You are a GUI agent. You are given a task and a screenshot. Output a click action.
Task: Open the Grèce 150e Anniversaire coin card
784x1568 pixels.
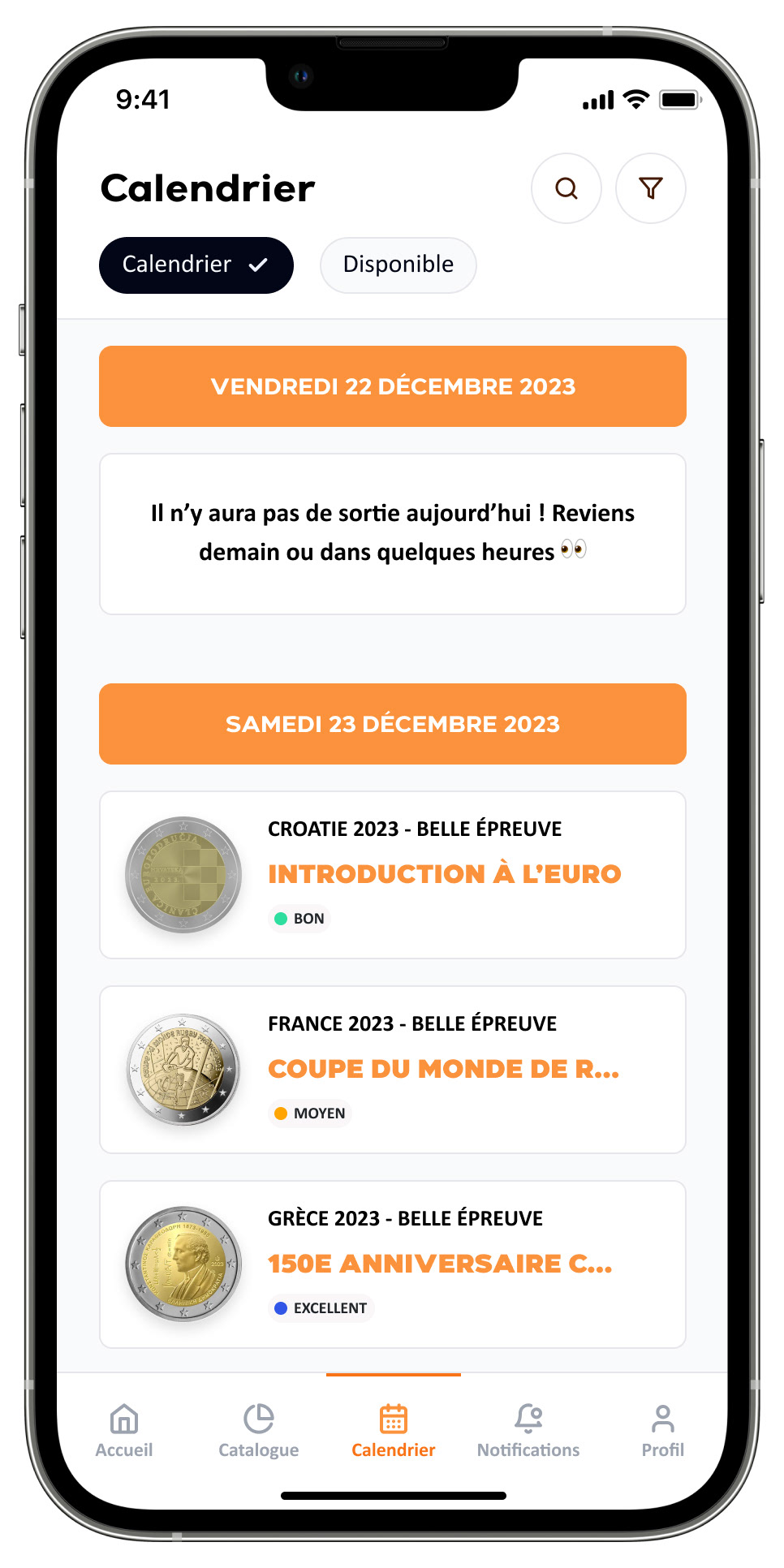[393, 1264]
